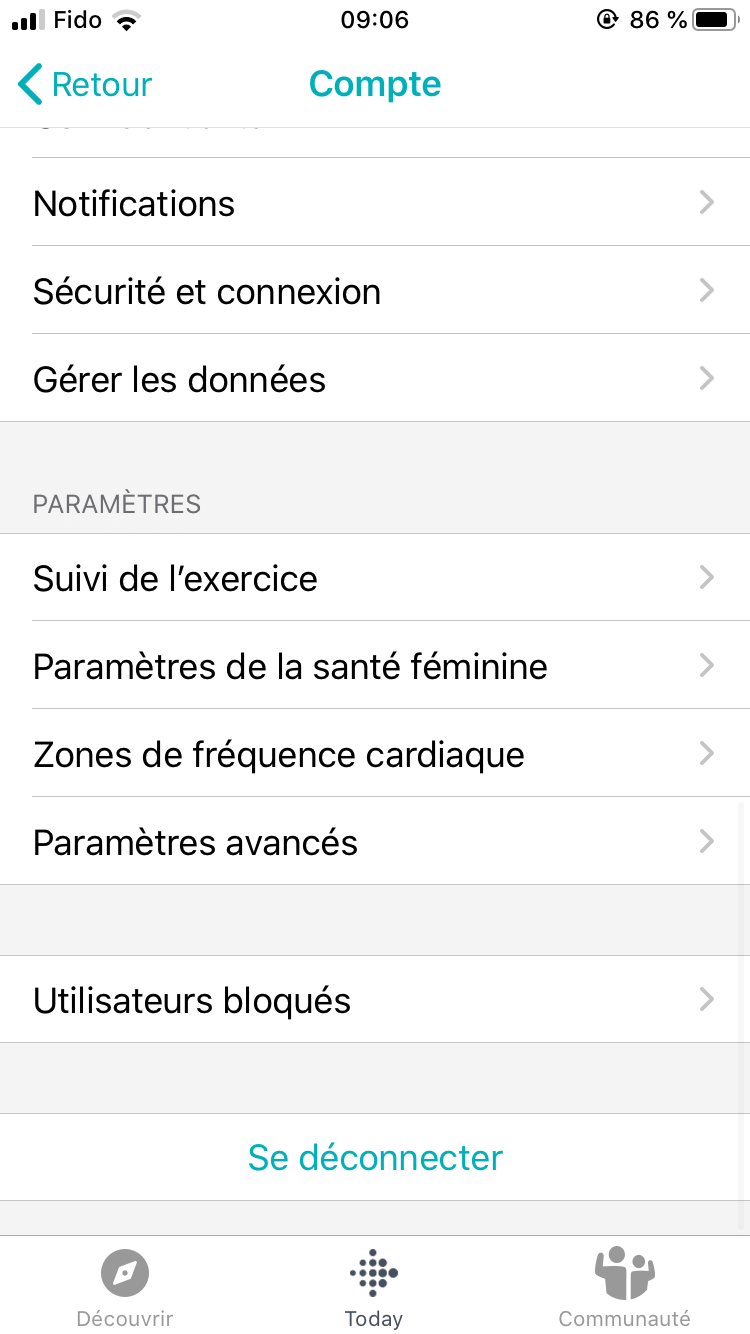The height and width of the screenshot is (1334, 750).
Task: Open the Notifications settings row
Action: point(375,204)
